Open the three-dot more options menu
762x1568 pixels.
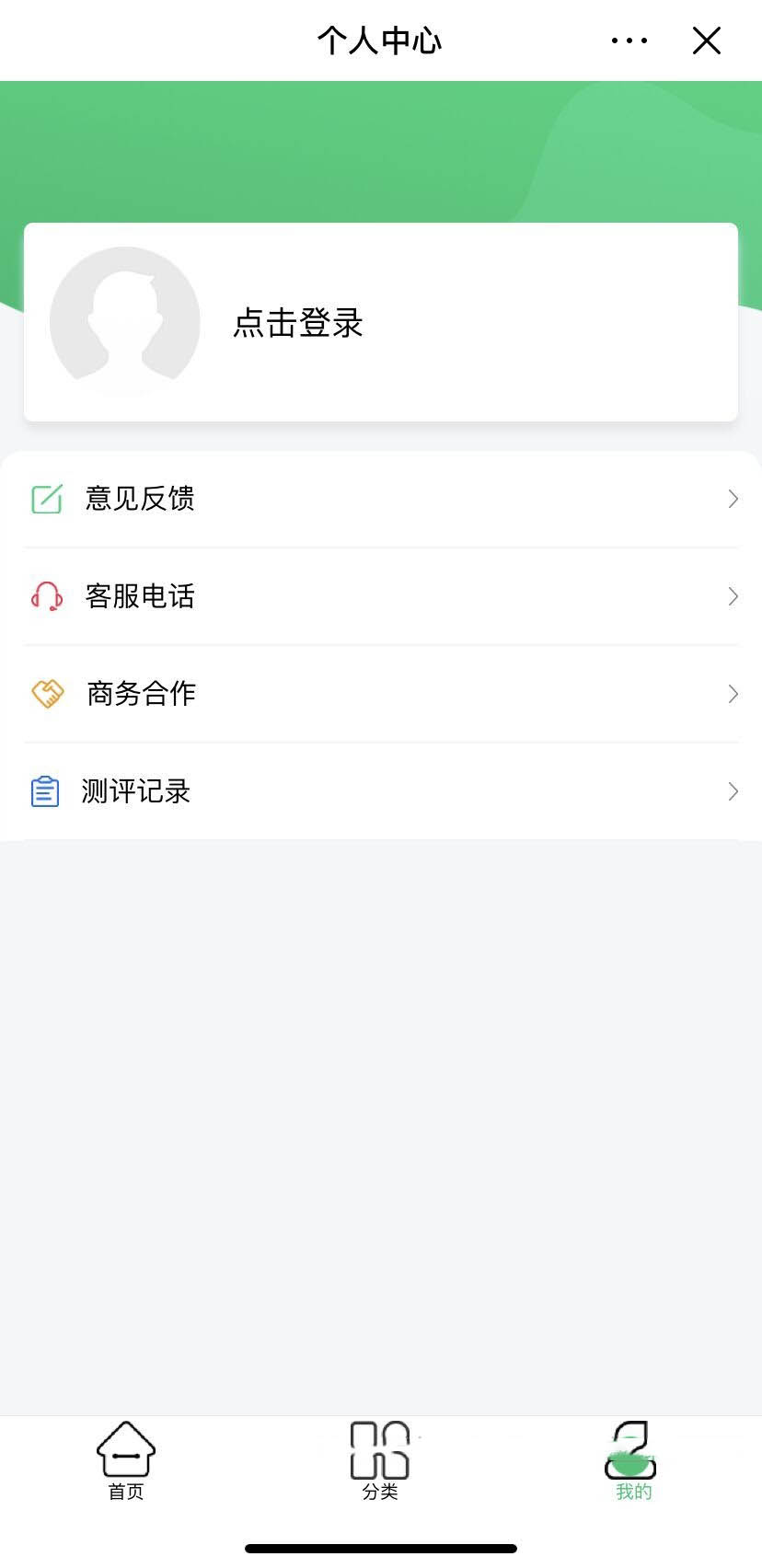point(629,40)
